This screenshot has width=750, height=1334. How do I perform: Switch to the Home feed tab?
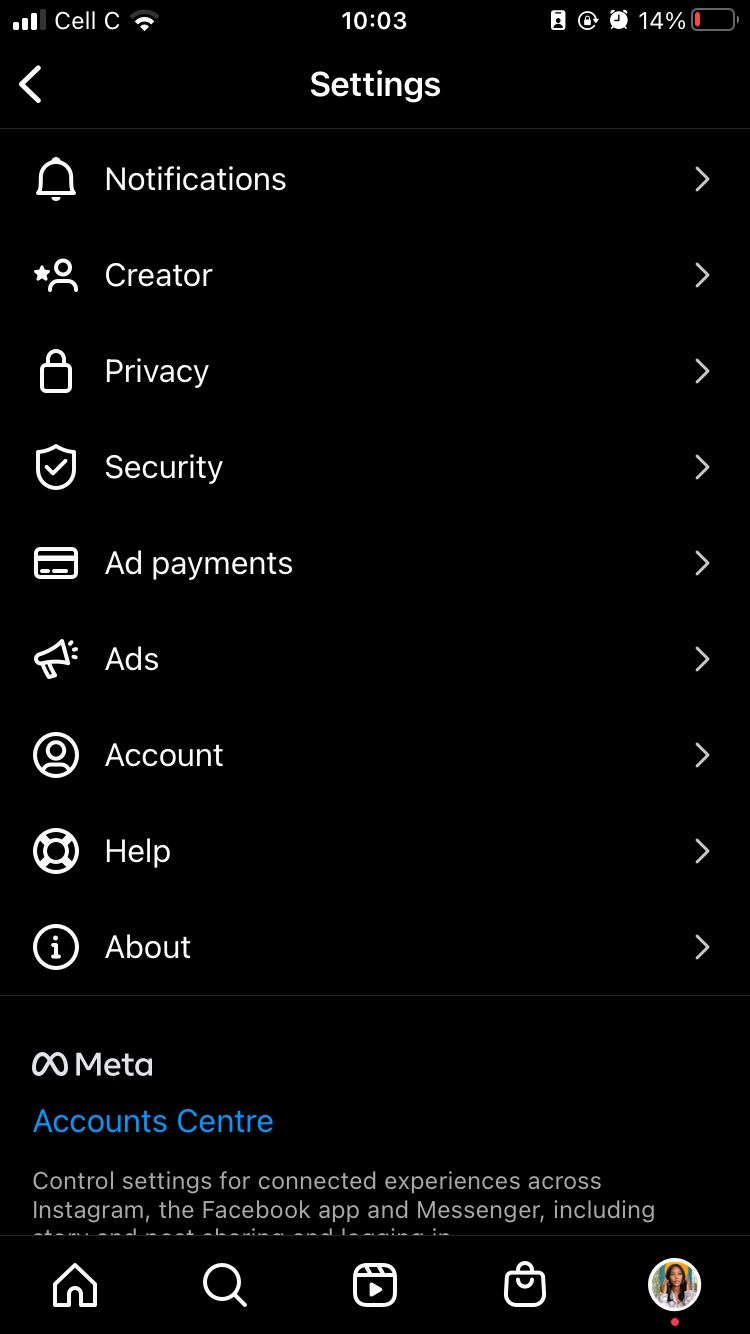(x=75, y=1285)
